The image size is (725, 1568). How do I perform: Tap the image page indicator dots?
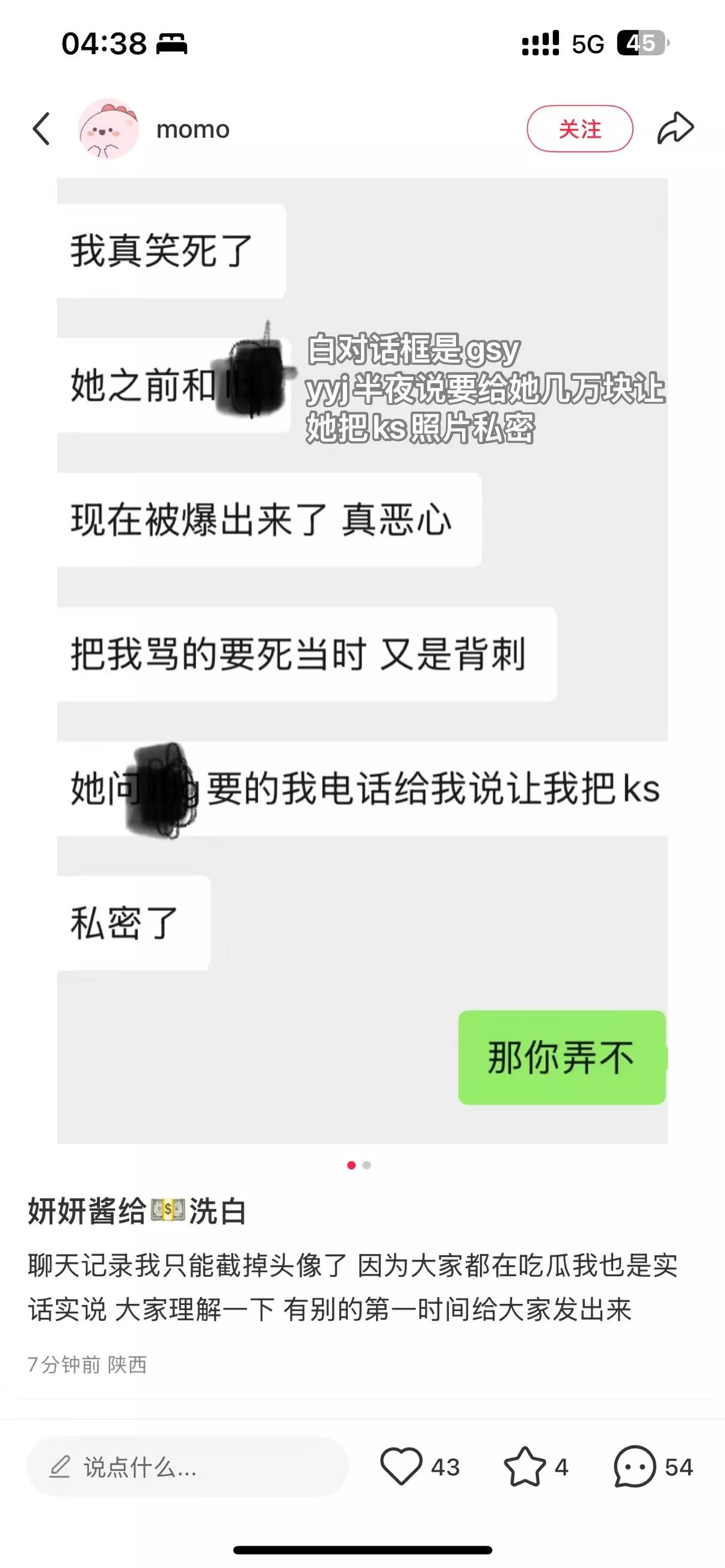(359, 1165)
